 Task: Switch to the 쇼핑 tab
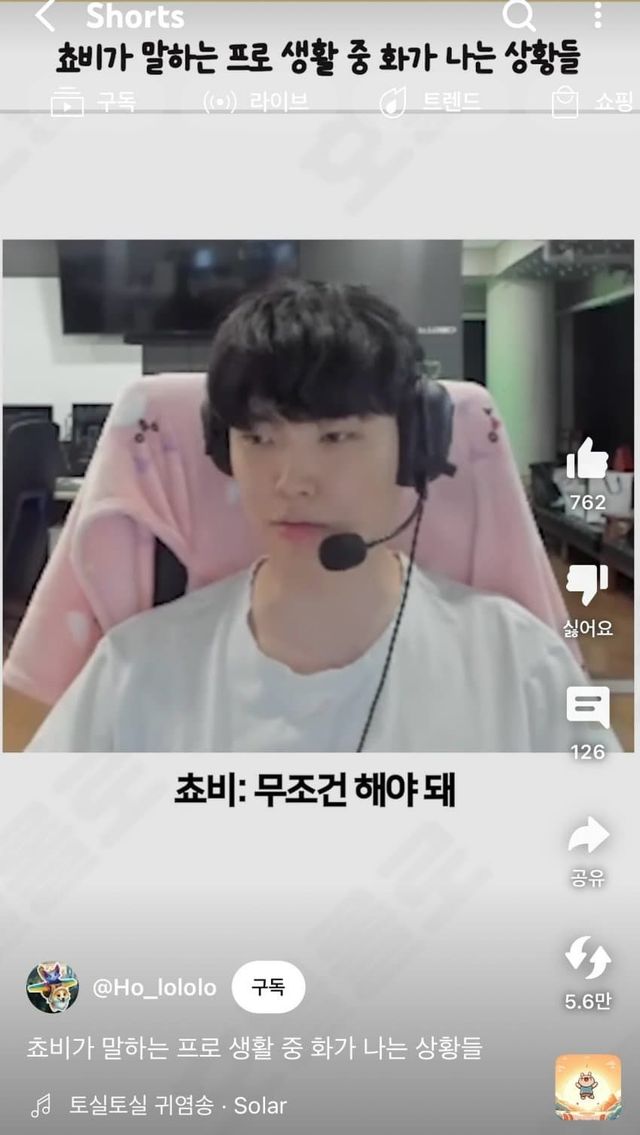pos(592,102)
